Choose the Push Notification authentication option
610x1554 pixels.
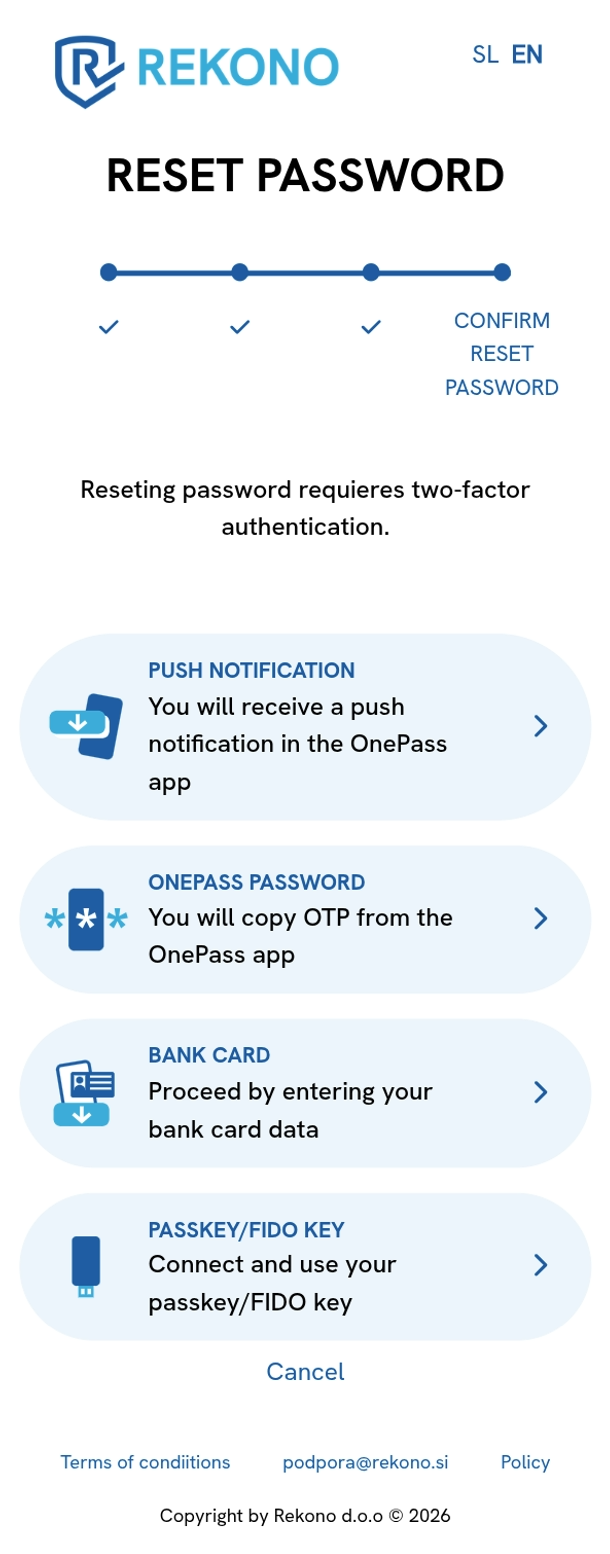305,726
